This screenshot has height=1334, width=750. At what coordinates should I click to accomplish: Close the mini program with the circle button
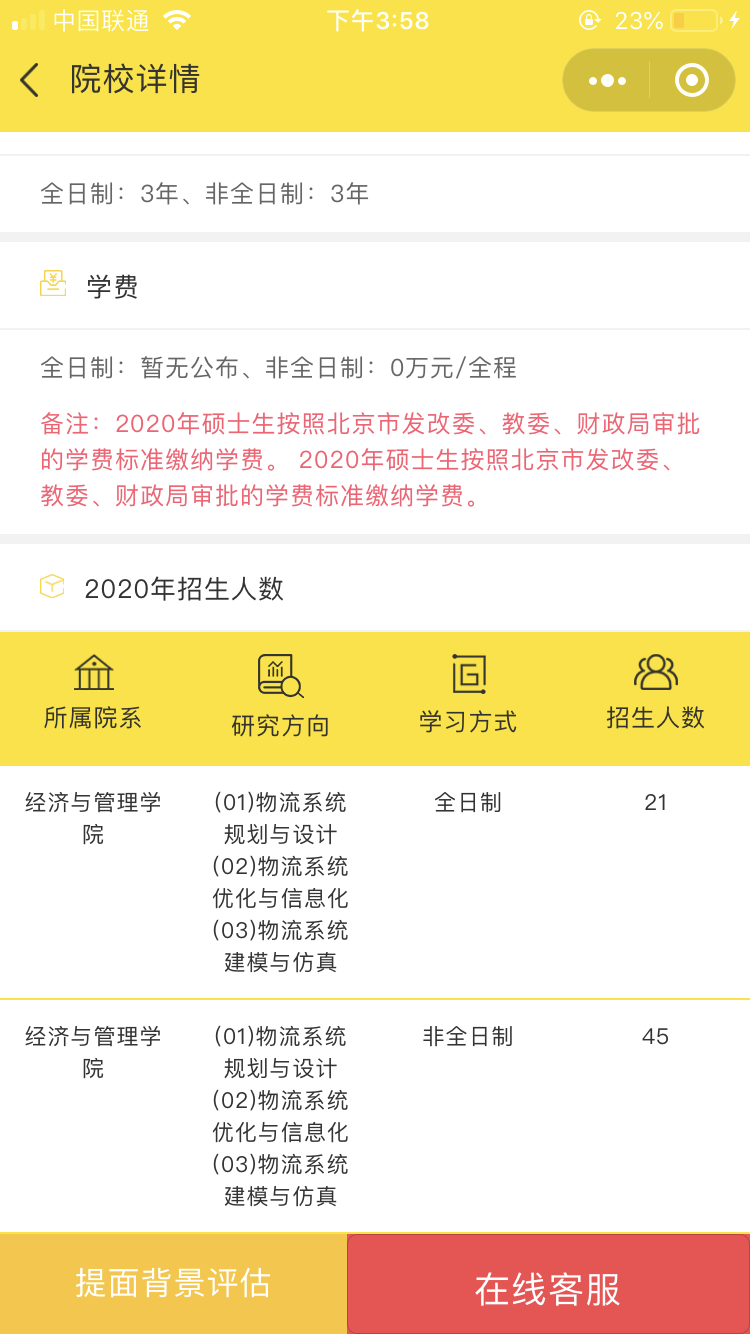point(692,80)
